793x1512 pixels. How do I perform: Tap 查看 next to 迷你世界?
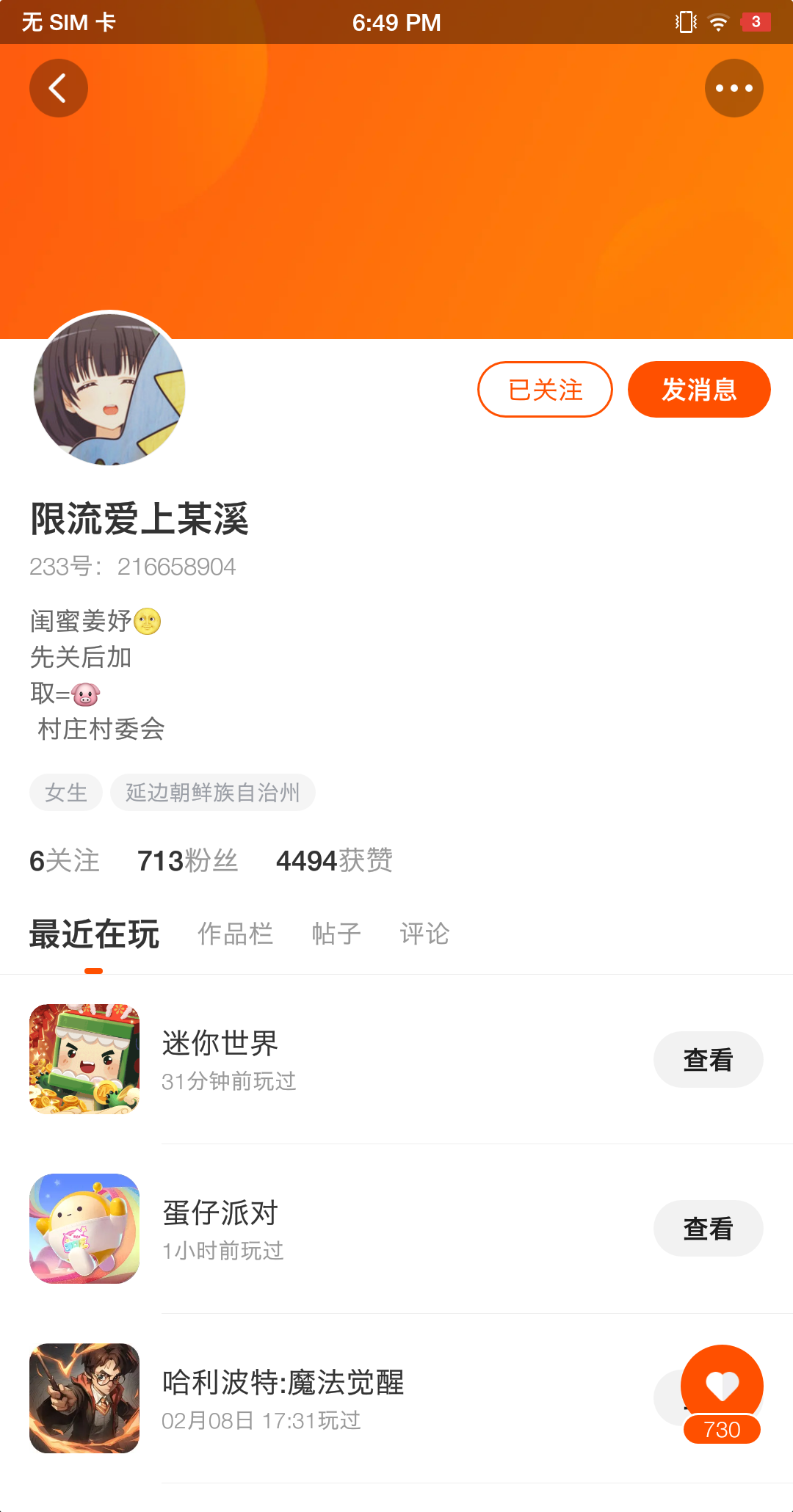point(709,1059)
